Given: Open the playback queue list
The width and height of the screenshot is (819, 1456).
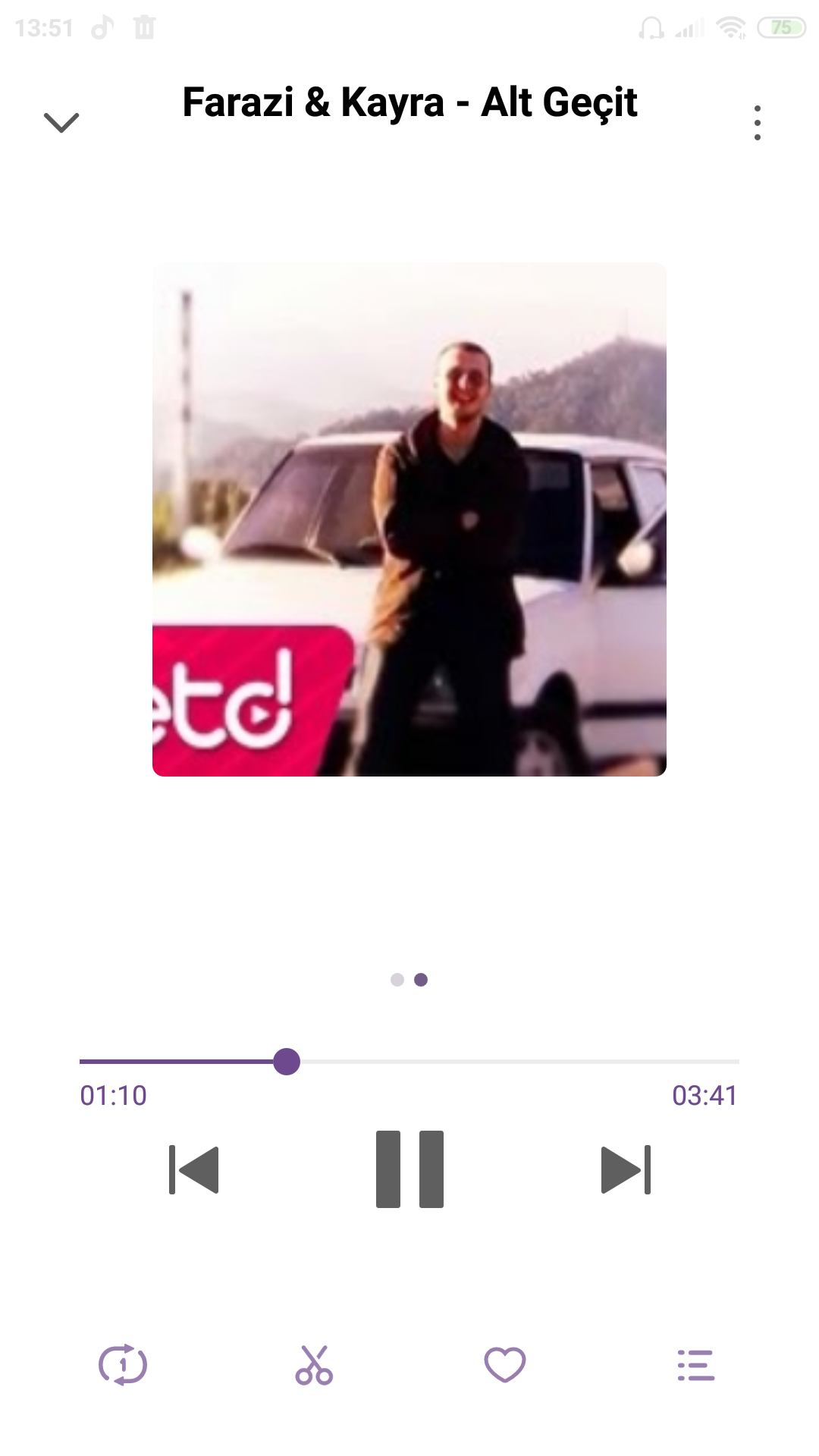Looking at the screenshot, I should pyautogui.click(x=696, y=1365).
